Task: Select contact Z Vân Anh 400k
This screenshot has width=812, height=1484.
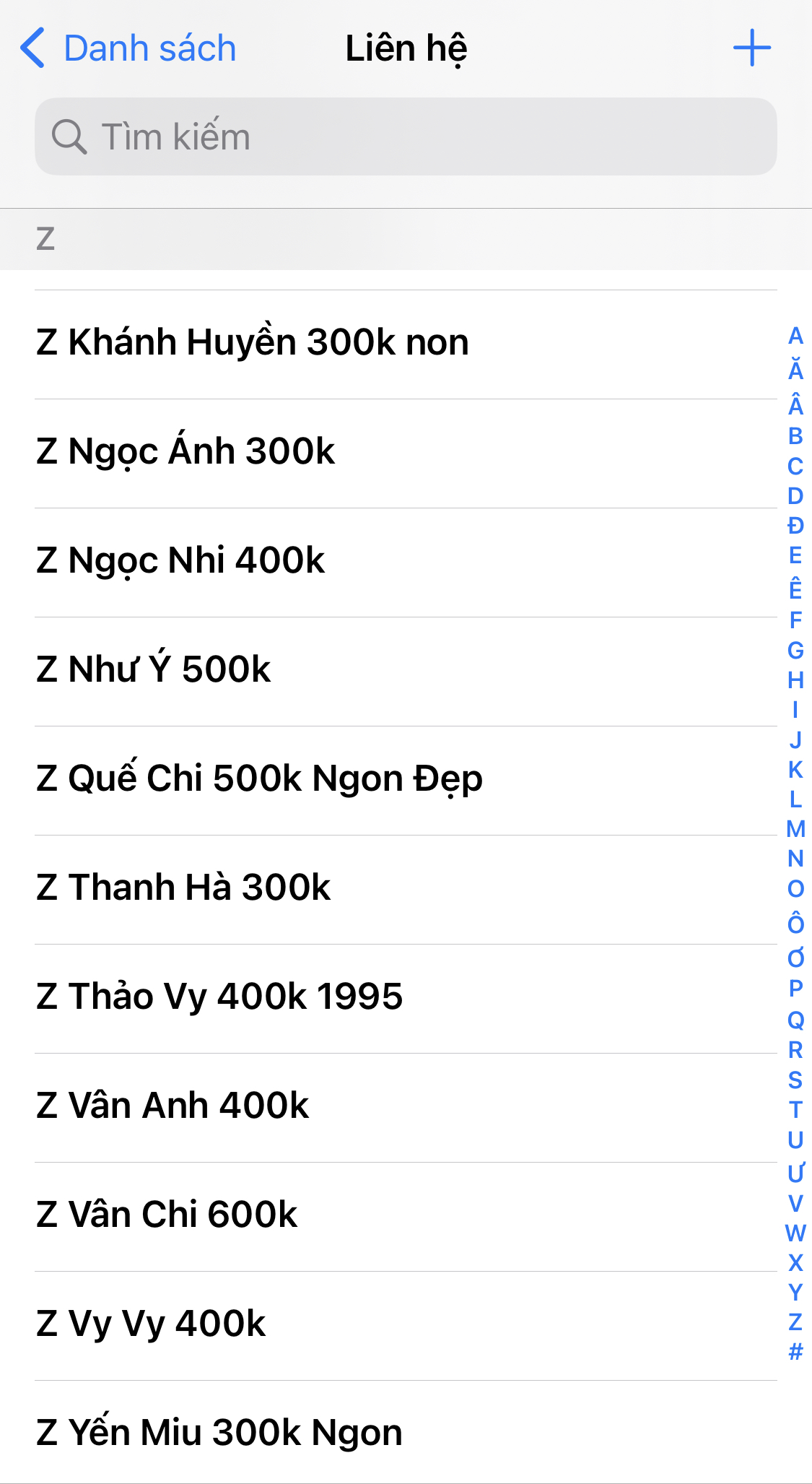Action: click(x=173, y=1106)
